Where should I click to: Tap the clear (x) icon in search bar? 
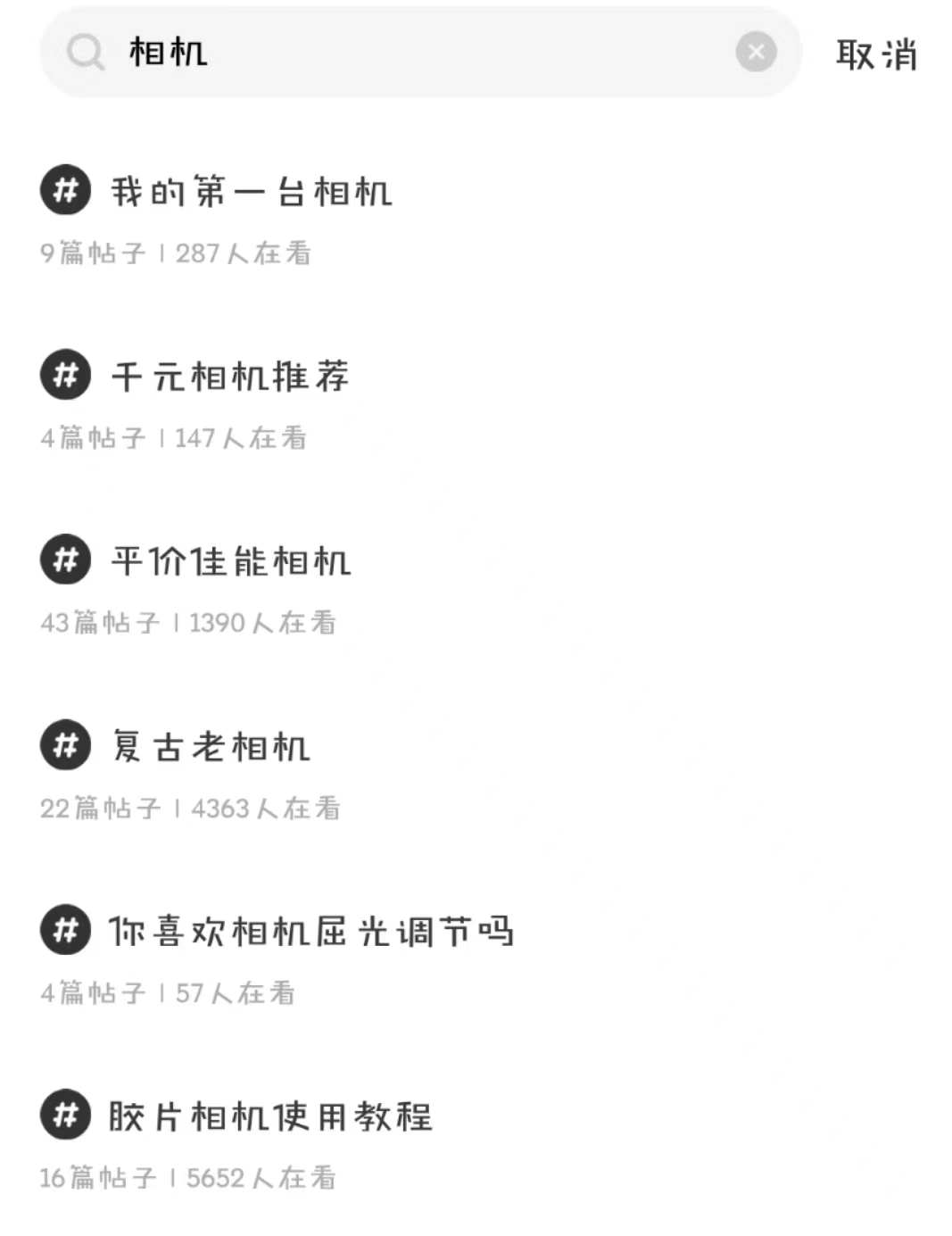pos(757,52)
